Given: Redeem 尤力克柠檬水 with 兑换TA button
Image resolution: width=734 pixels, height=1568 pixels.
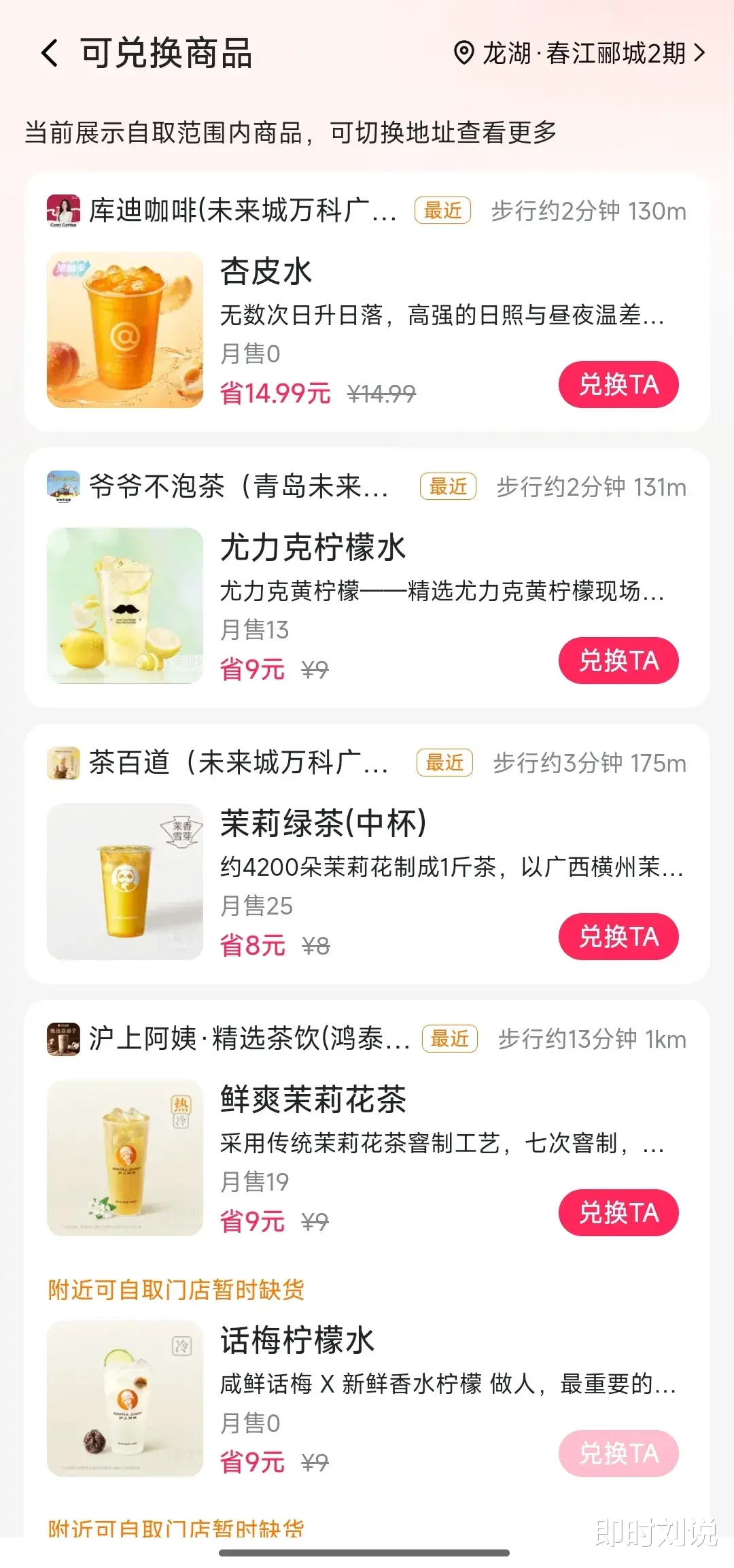Looking at the screenshot, I should pyautogui.click(x=618, y=661).
